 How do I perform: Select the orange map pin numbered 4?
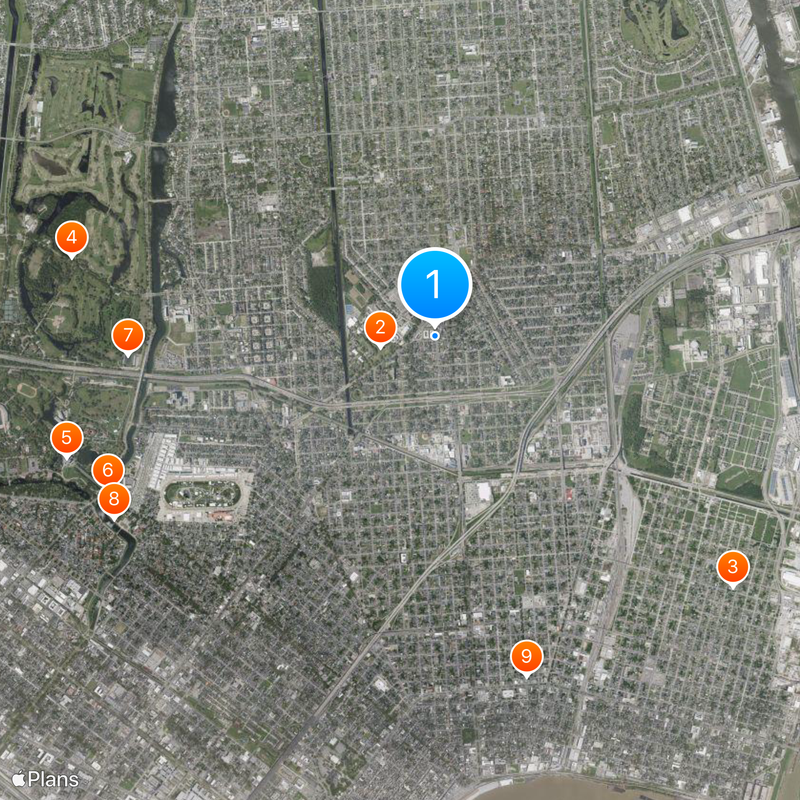(x=72, y=238)
